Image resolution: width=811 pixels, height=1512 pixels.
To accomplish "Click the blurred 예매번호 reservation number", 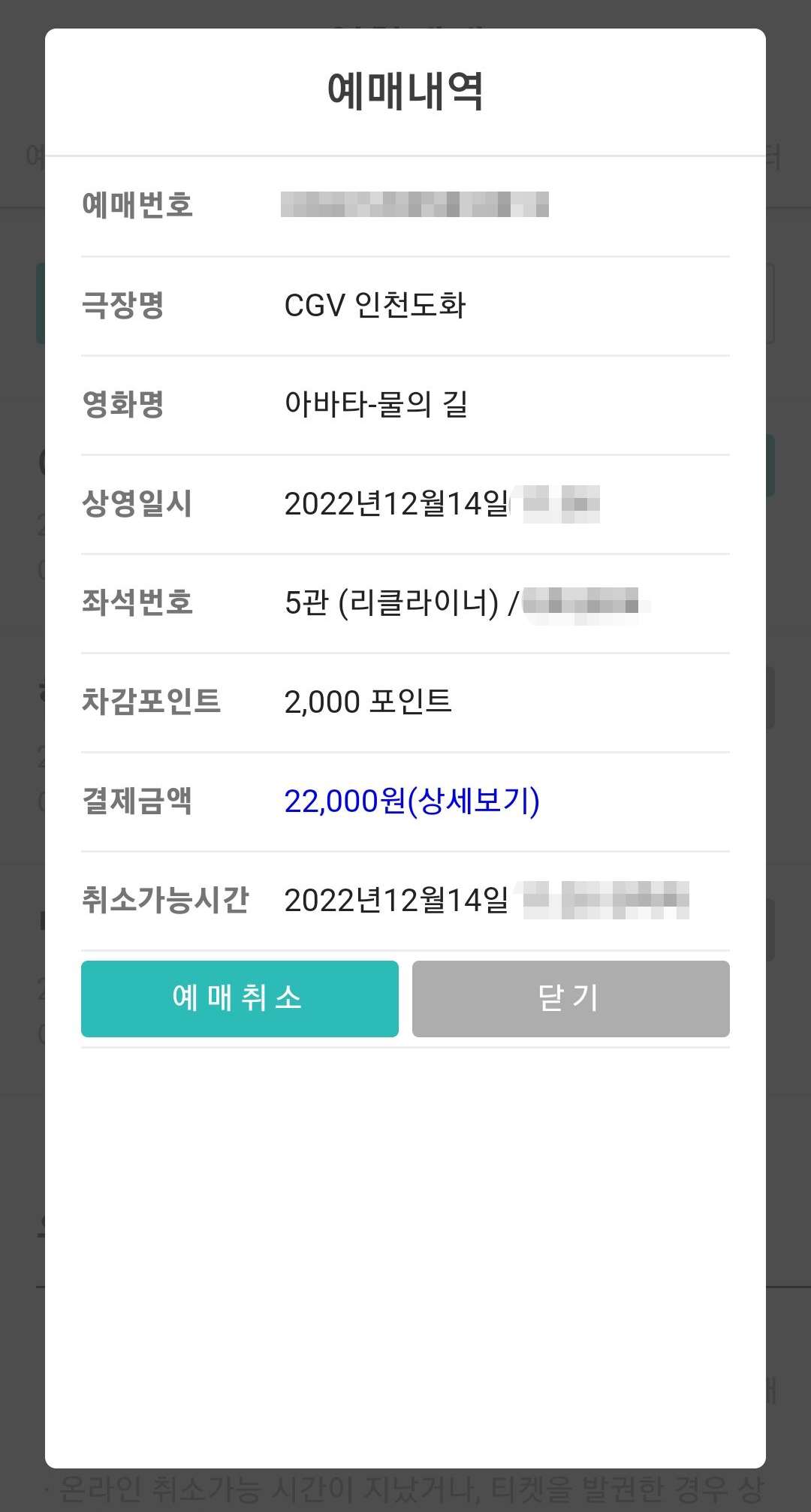I will click(417, 206).
